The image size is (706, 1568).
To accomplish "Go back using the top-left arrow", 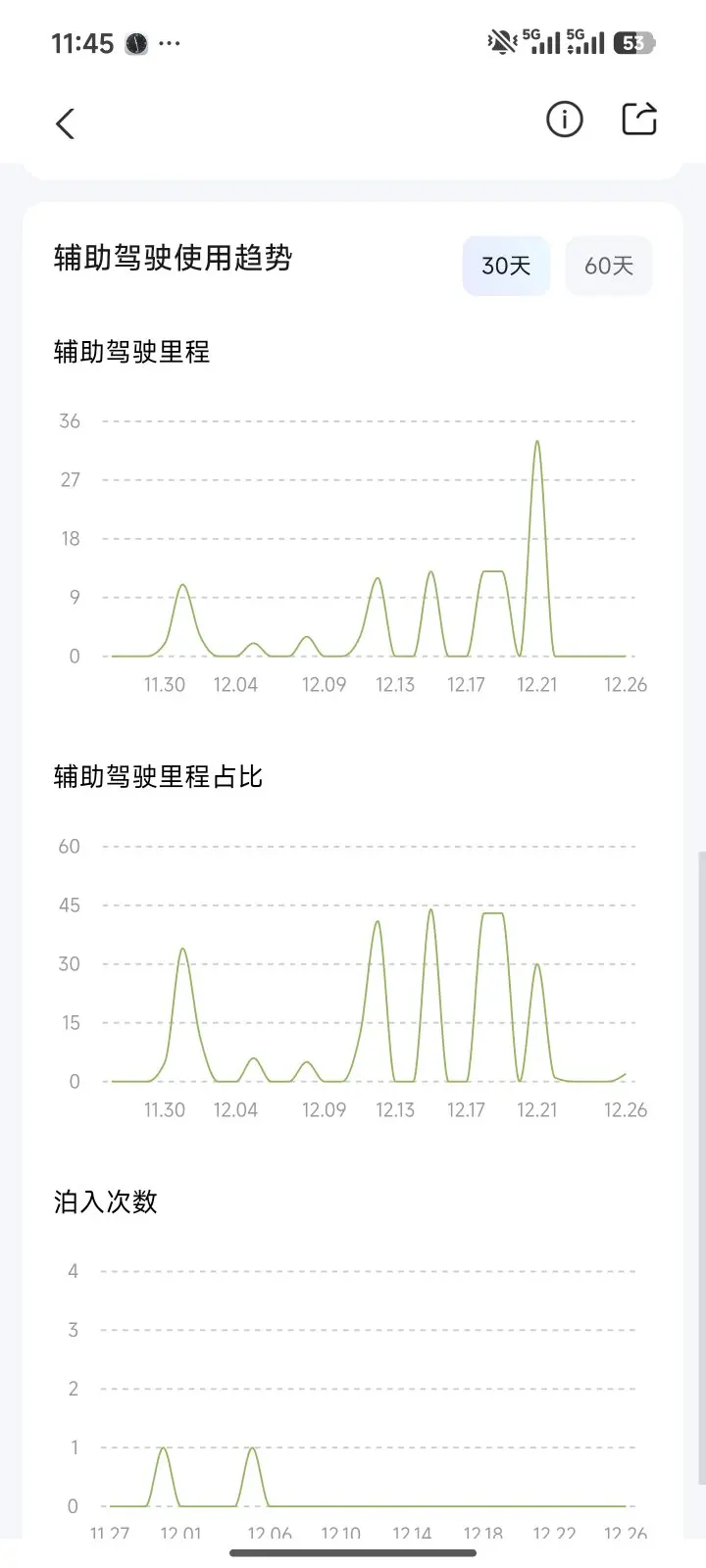I will point(65,123).
